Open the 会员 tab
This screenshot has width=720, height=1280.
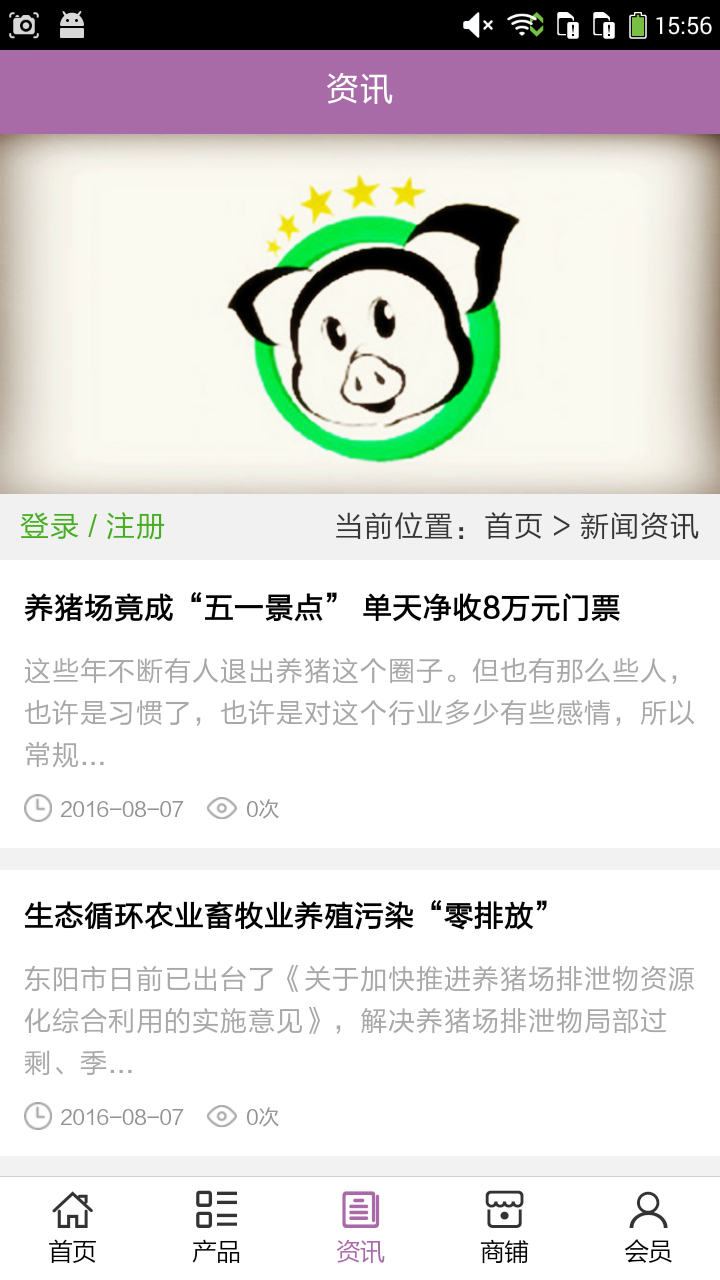[648, 1226]
